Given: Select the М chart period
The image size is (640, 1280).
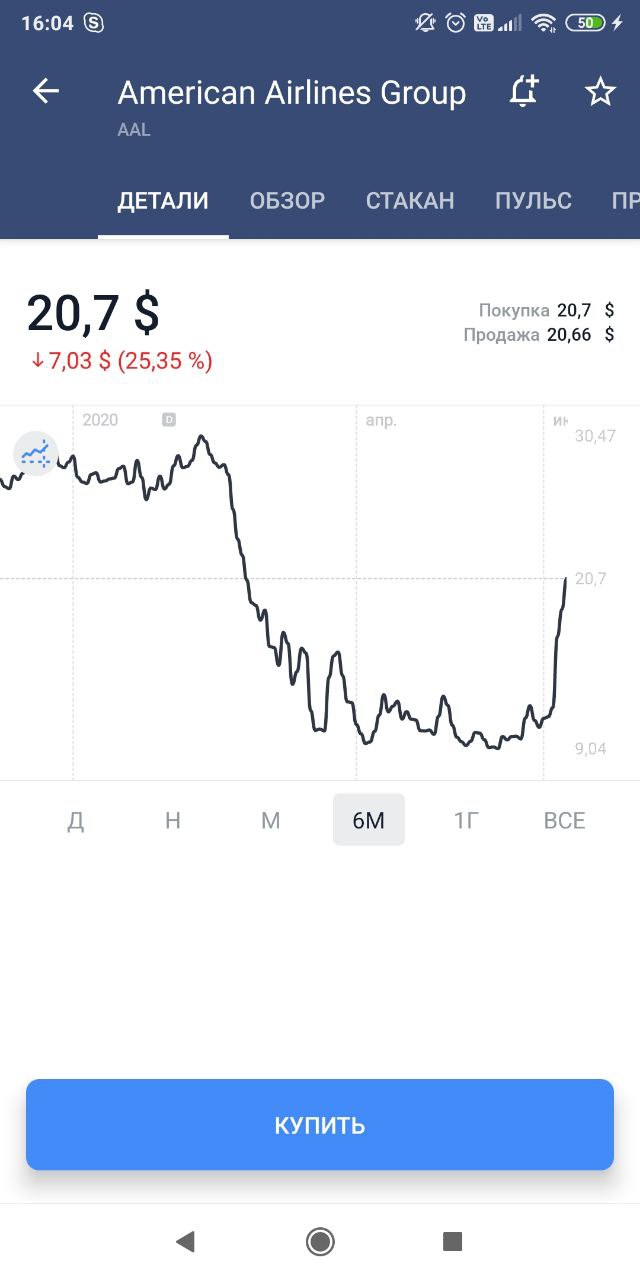Looking at the screenshot, I should pos(271,821).
